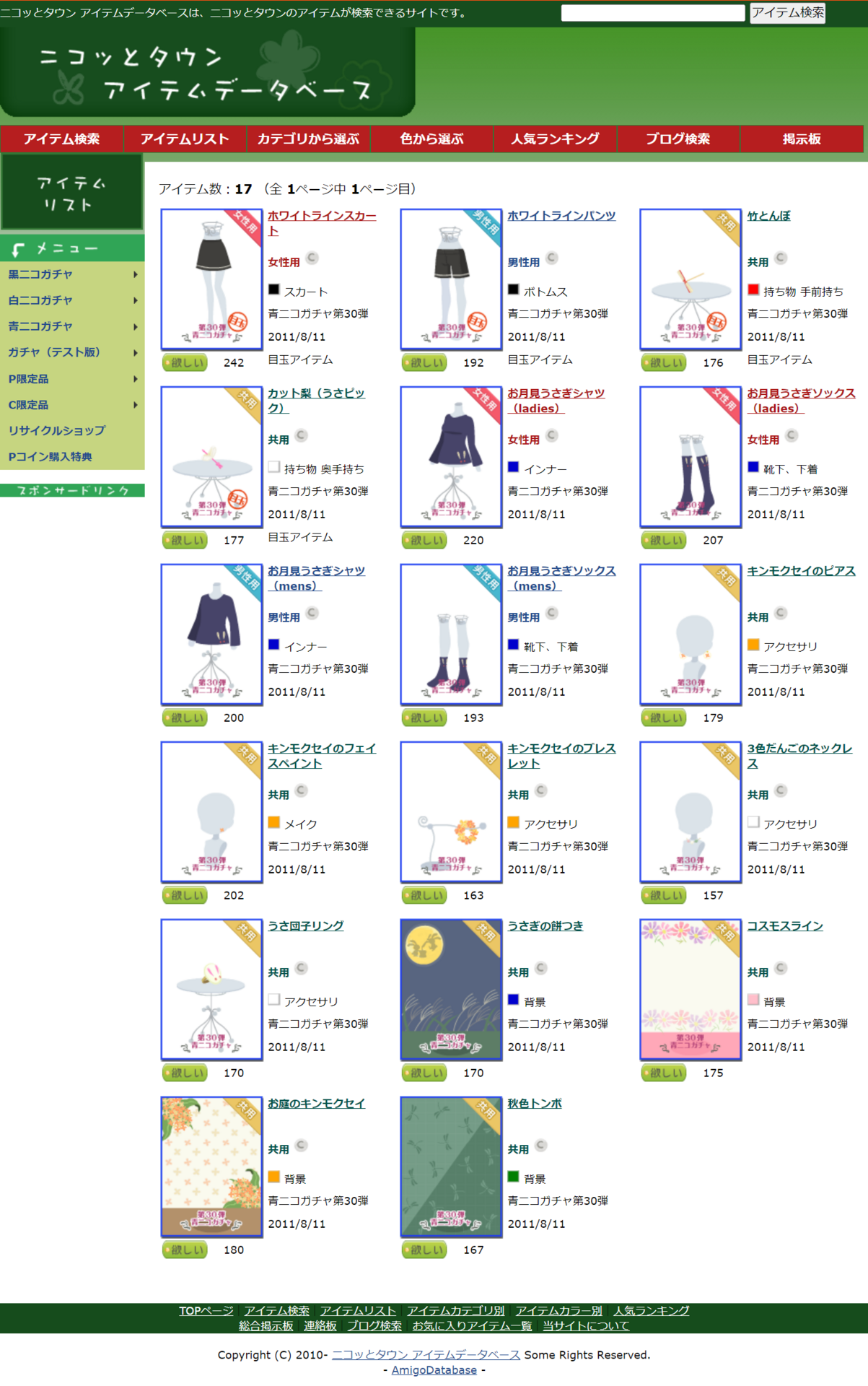Tap 欲しい under ホワイトラインパンツ

[x=425, y=362]
